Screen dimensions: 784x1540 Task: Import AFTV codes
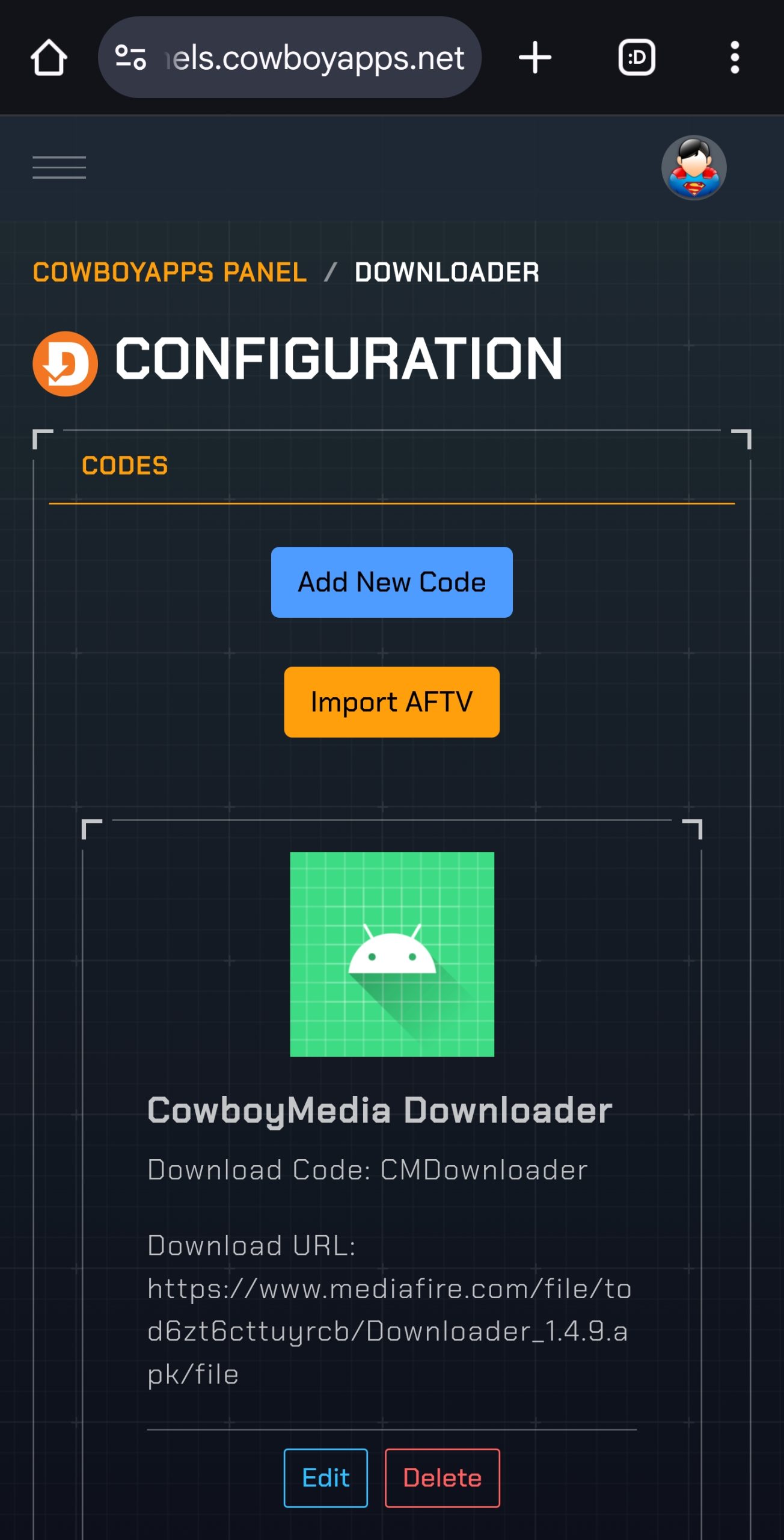[x=391, y=701]
